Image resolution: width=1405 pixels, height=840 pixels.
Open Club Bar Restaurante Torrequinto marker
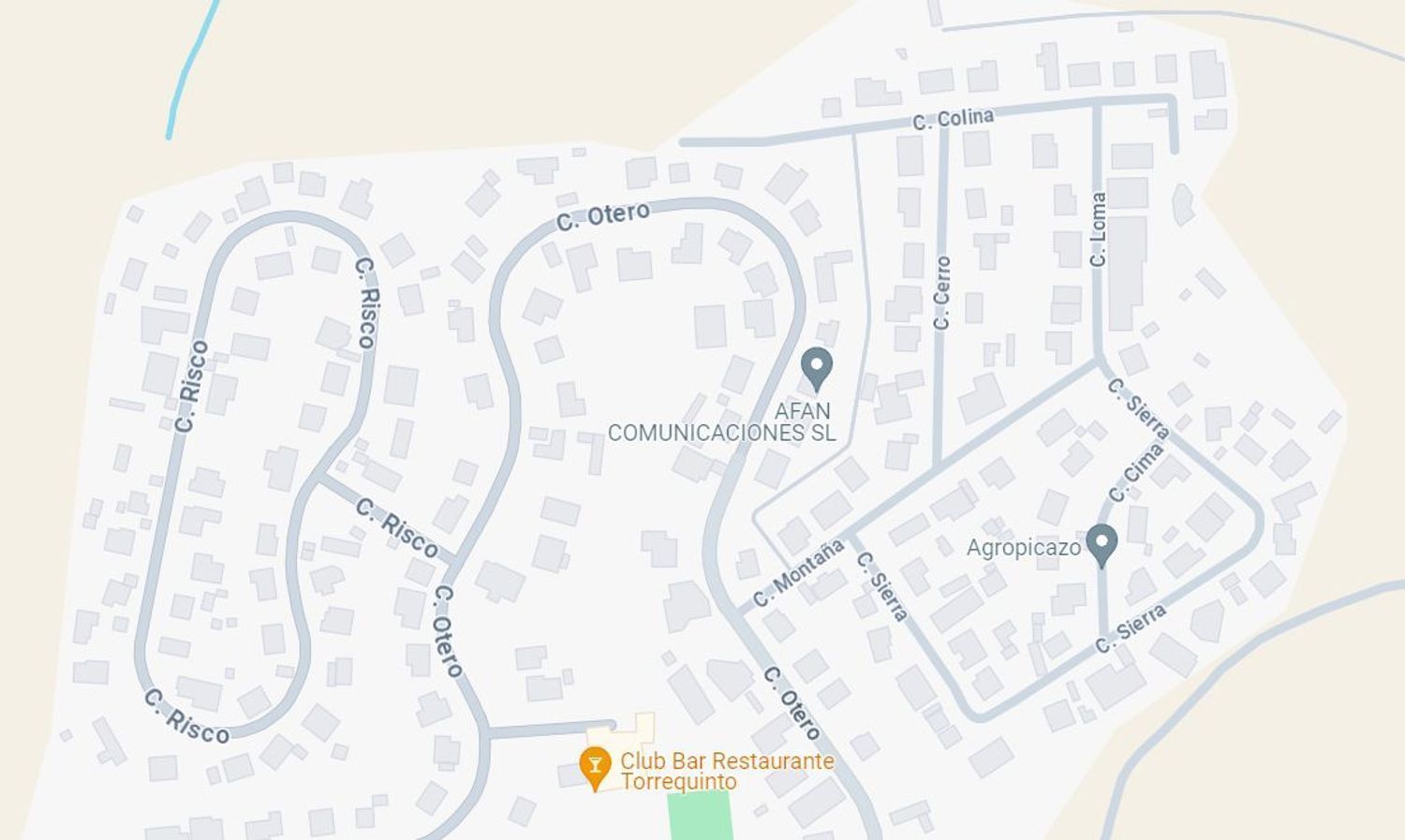[x=594, y=766]
